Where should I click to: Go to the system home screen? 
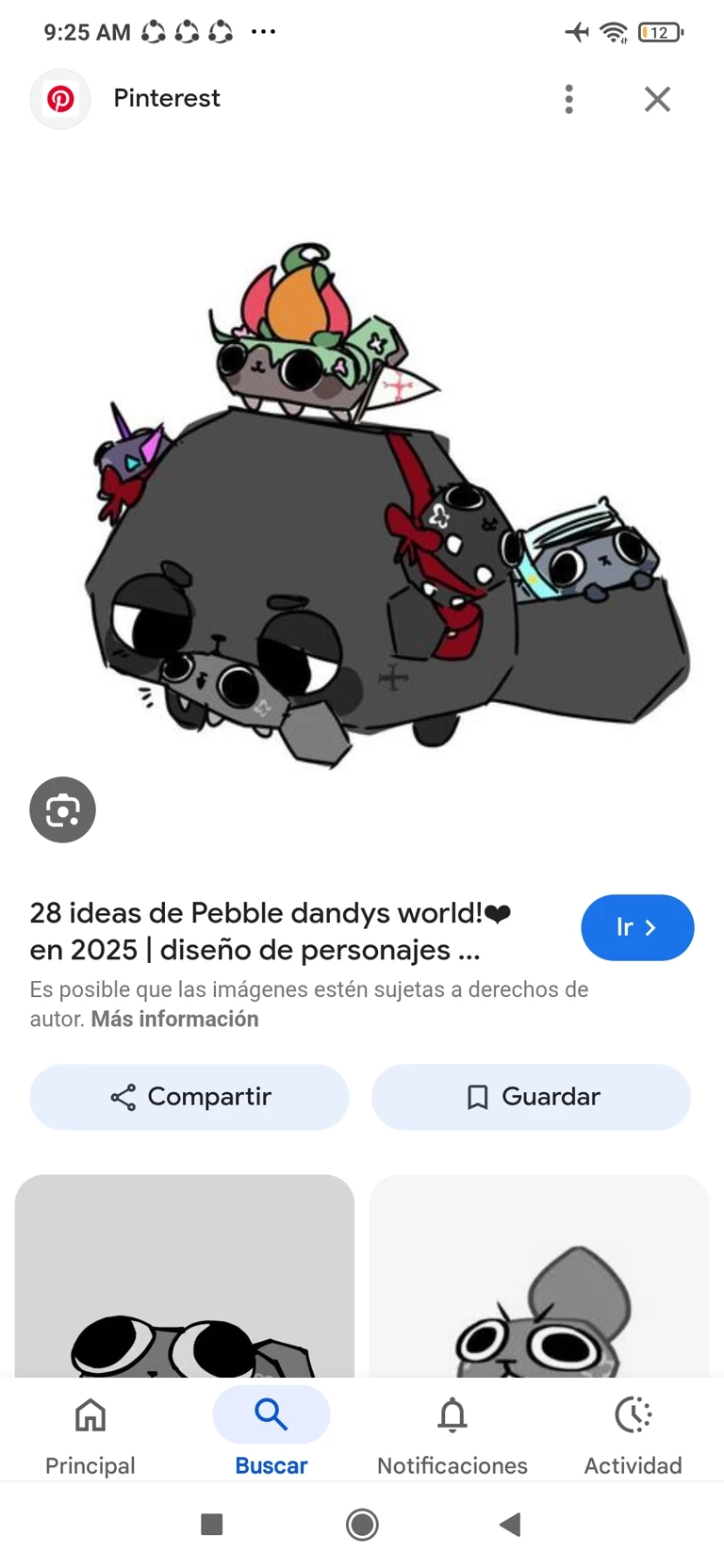(362, 1524)
